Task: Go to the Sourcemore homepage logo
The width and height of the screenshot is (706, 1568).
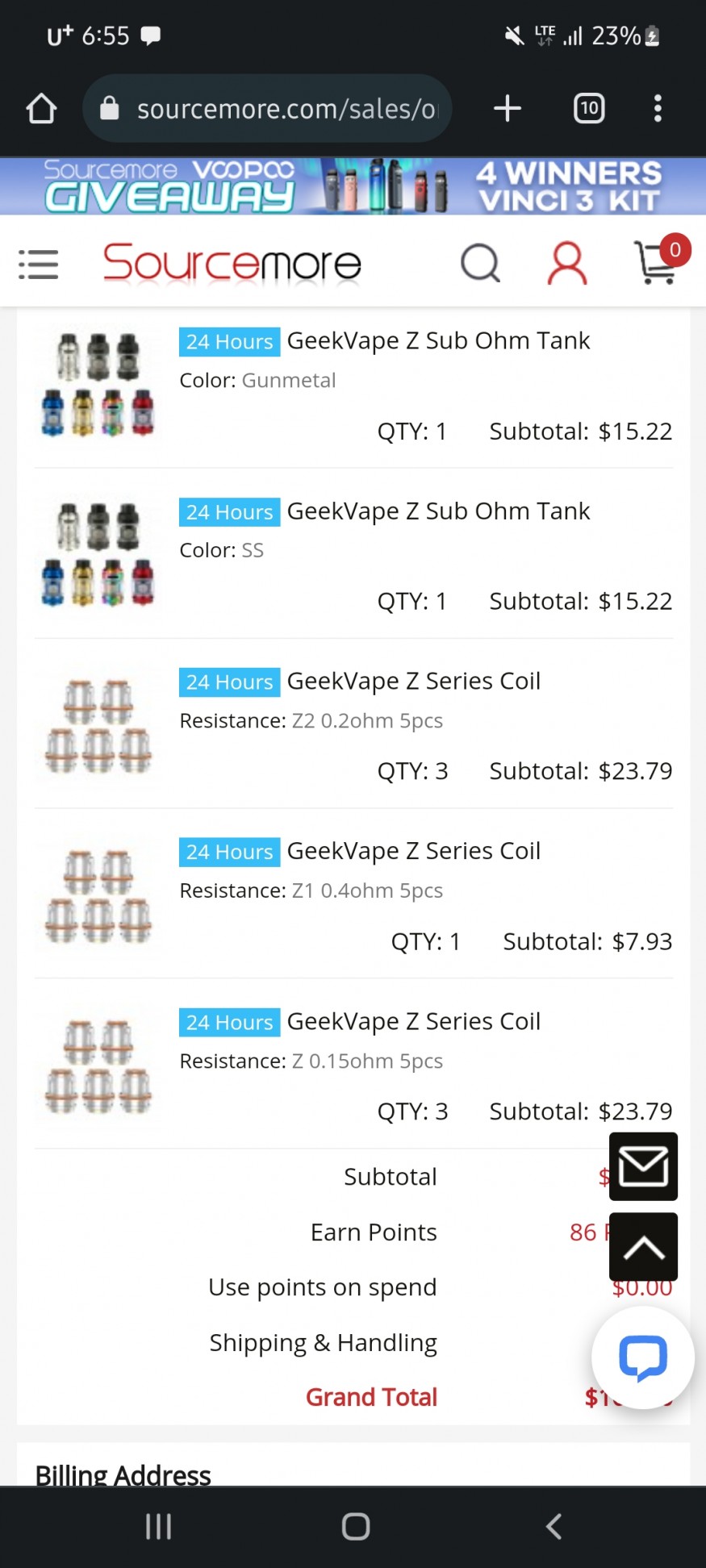Action: (x=232, y=264)
